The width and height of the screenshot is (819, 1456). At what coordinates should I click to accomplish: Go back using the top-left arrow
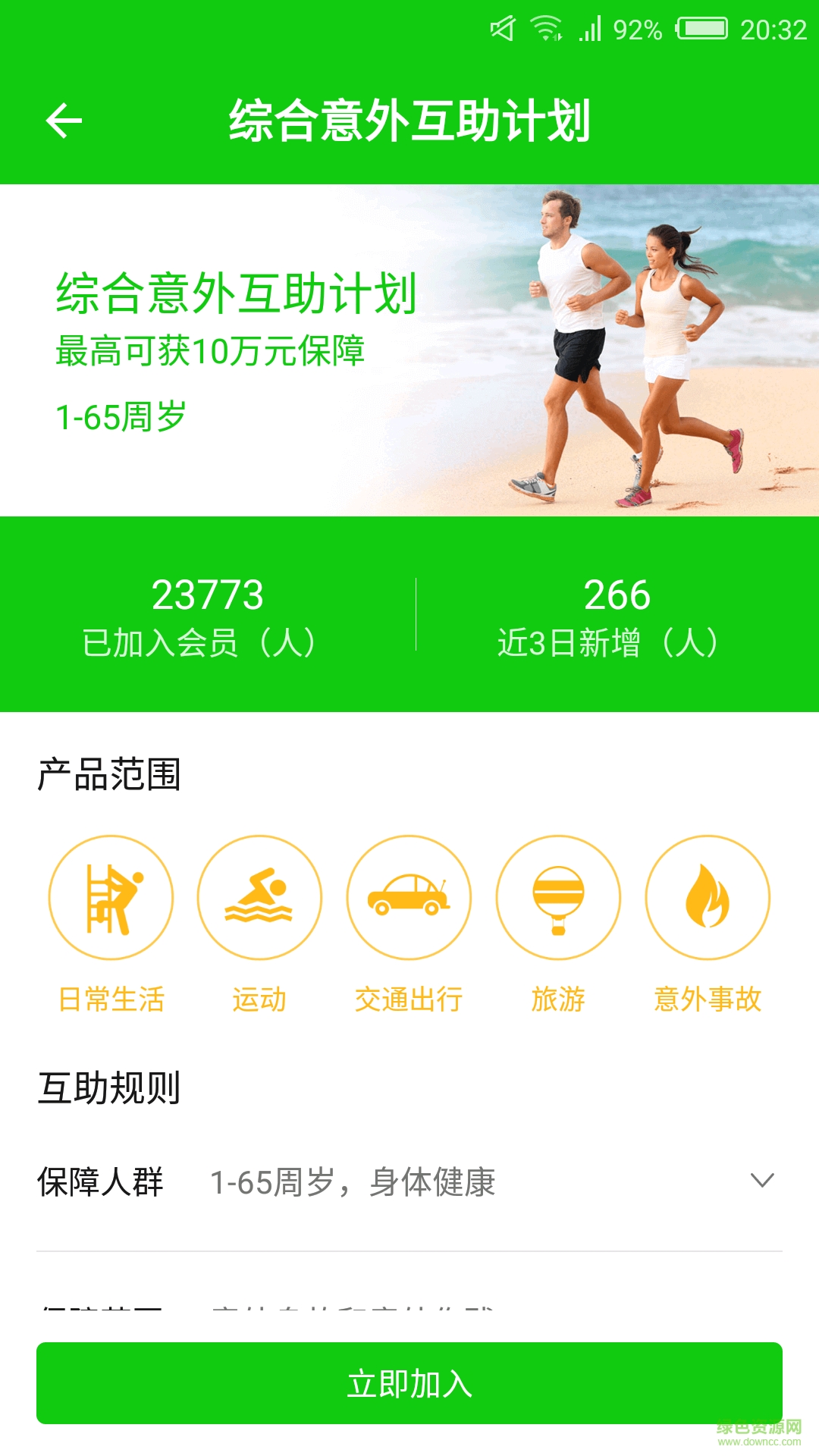[x=64, y=121]
